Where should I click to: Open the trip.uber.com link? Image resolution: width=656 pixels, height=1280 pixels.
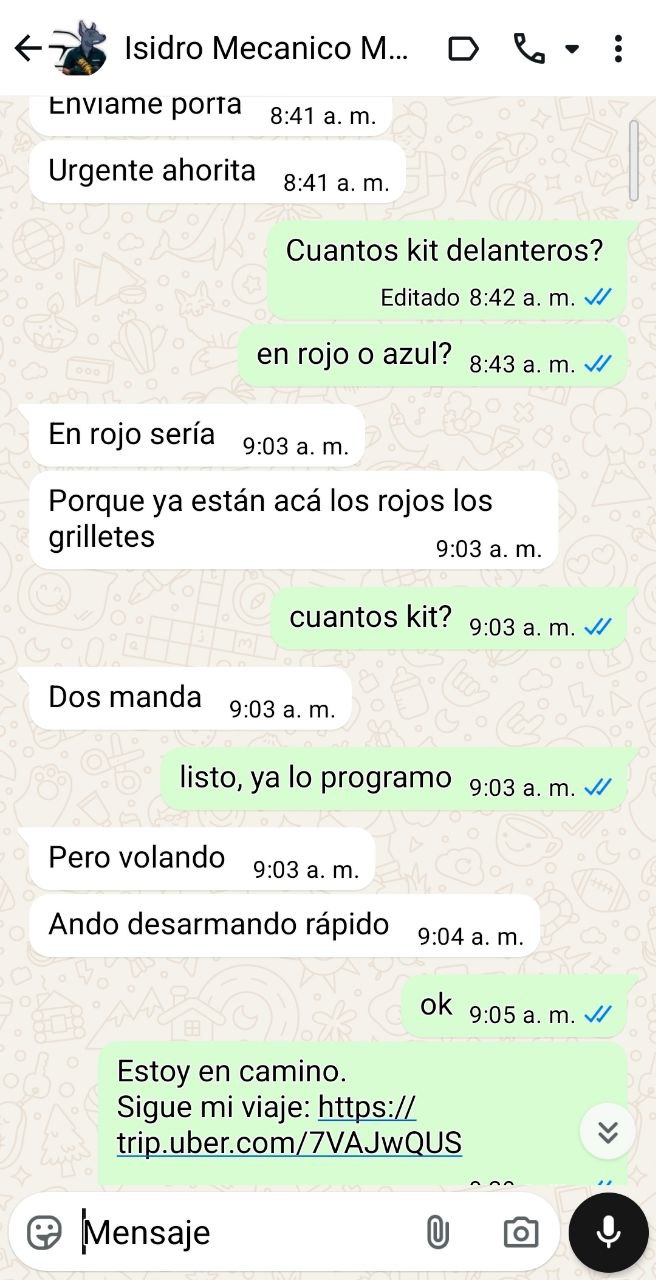point(289,1142)
